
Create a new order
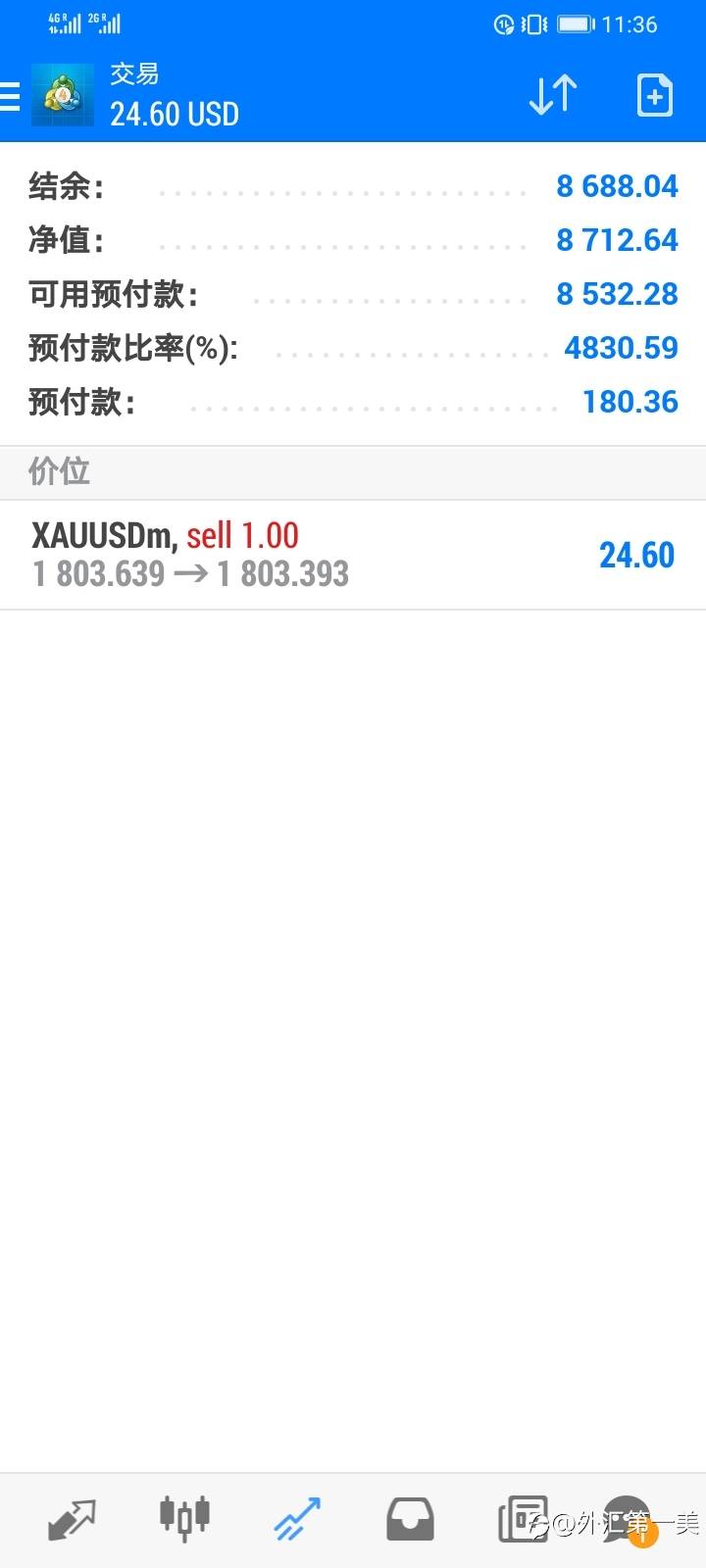[654, 95]
